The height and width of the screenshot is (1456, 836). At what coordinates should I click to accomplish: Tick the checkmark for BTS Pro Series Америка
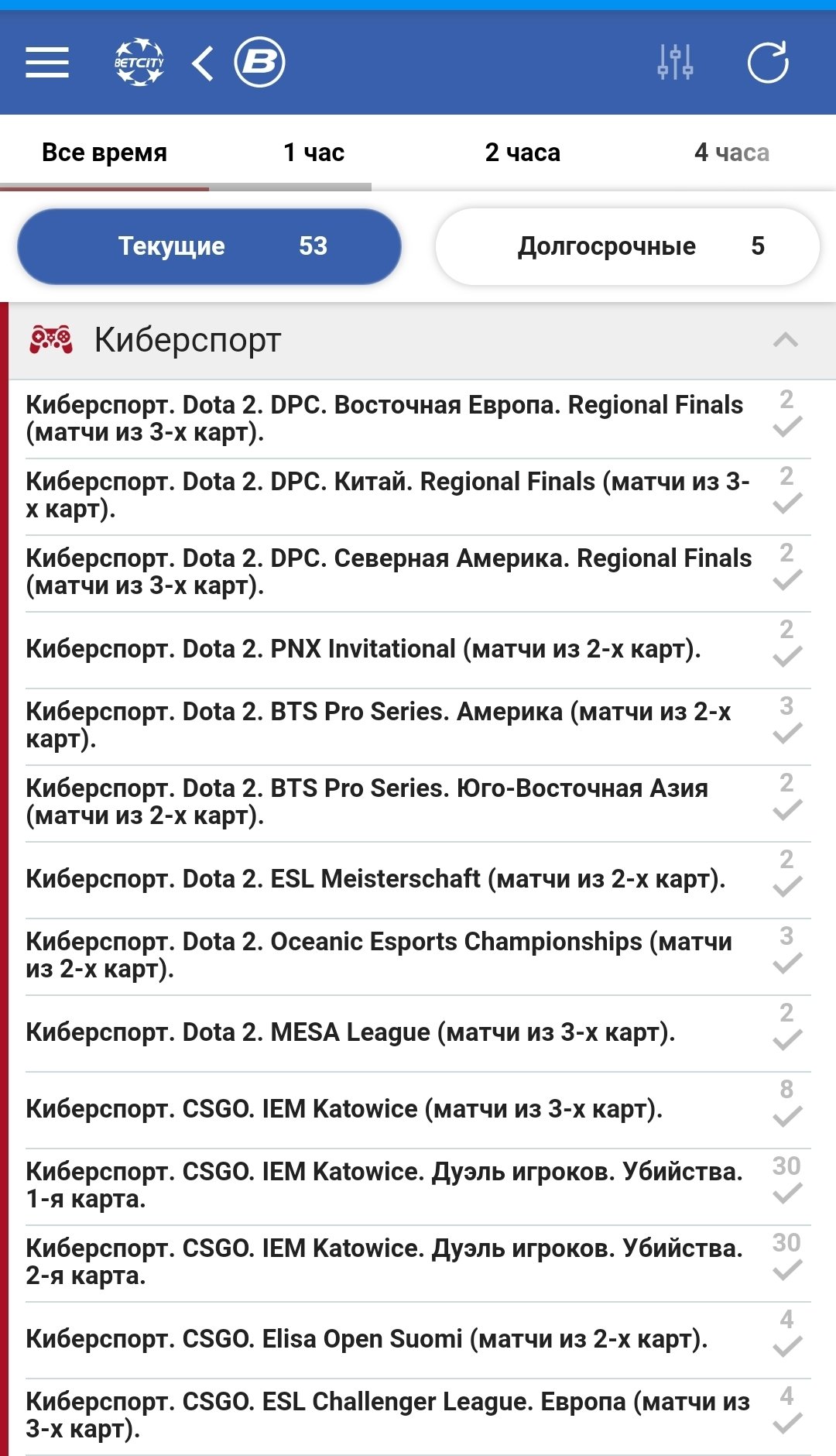[x=787, y=733]
